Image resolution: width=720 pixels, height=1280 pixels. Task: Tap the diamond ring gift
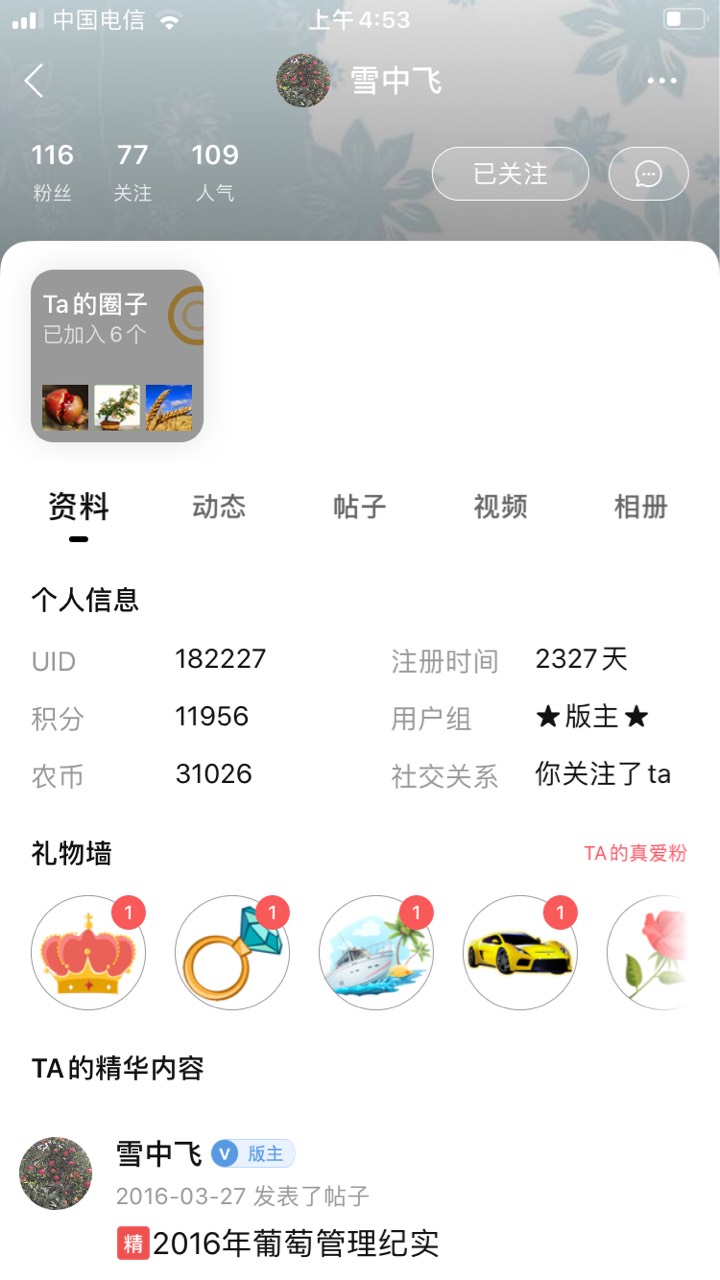tap(232, 952)
